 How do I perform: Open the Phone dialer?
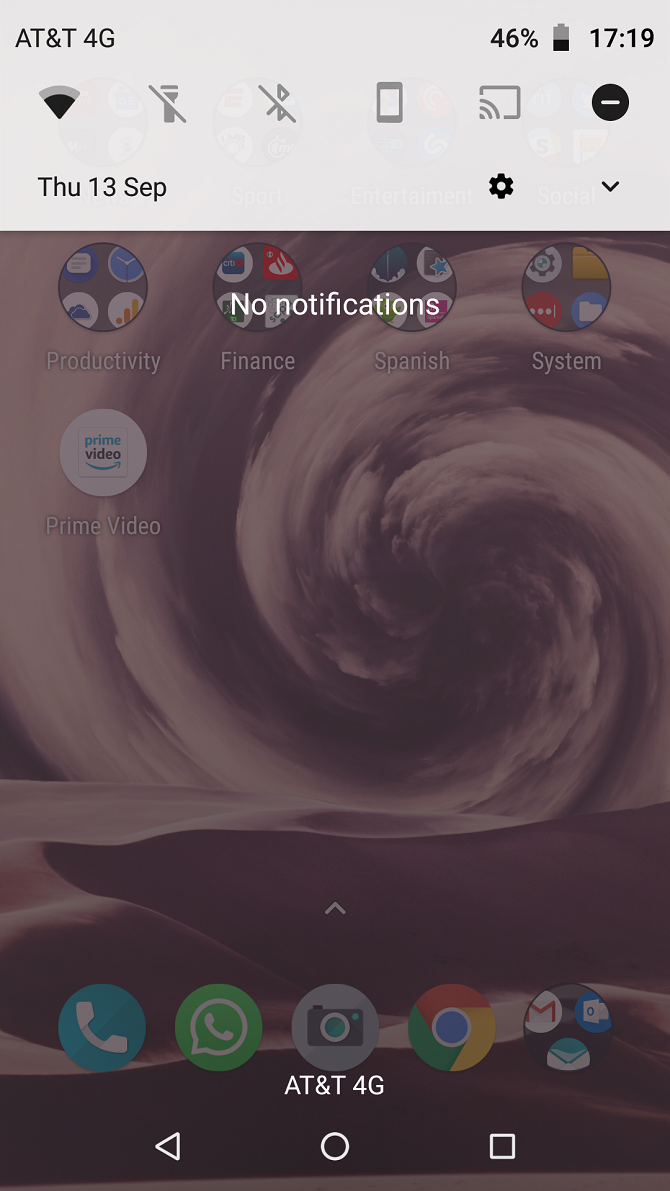pos(102,1027)
